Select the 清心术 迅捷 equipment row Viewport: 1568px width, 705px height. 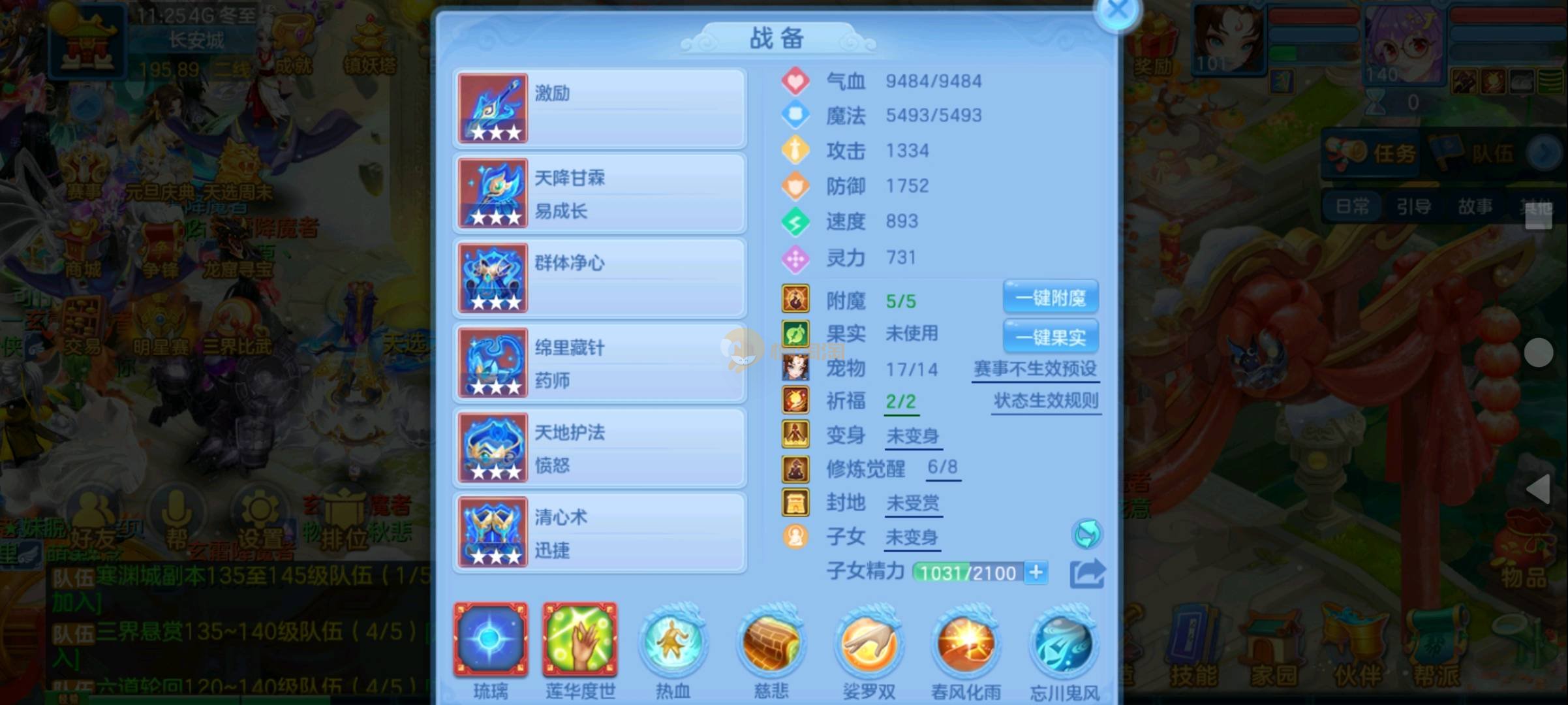click(x=599, y=533)
